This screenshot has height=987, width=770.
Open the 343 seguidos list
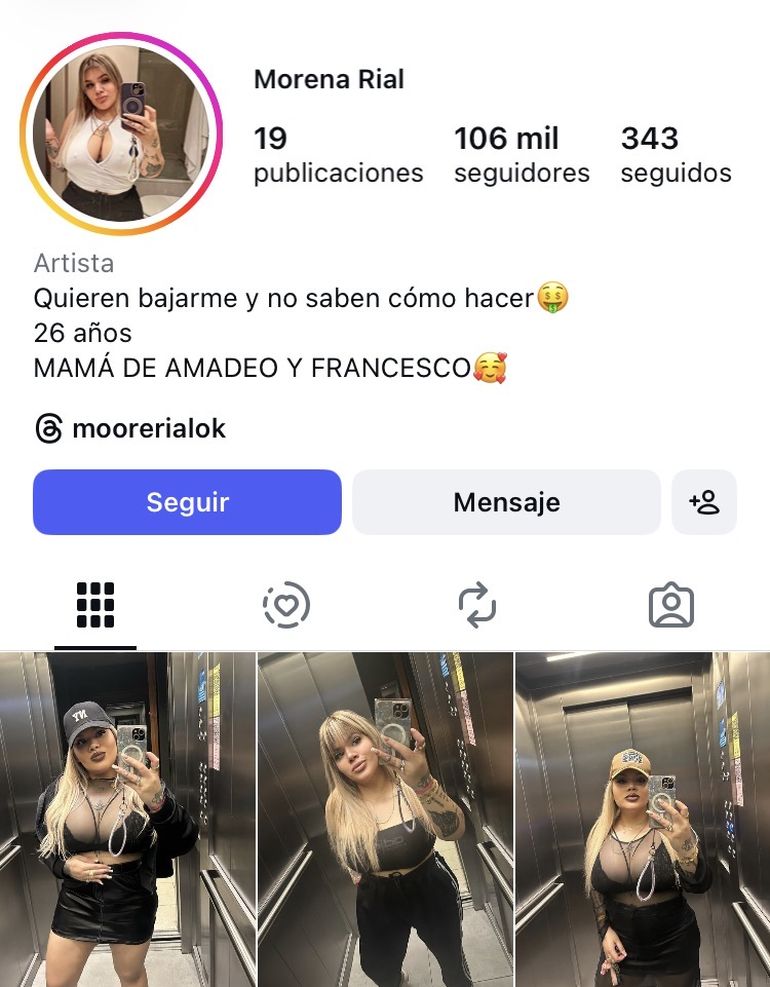coord(676,155)
